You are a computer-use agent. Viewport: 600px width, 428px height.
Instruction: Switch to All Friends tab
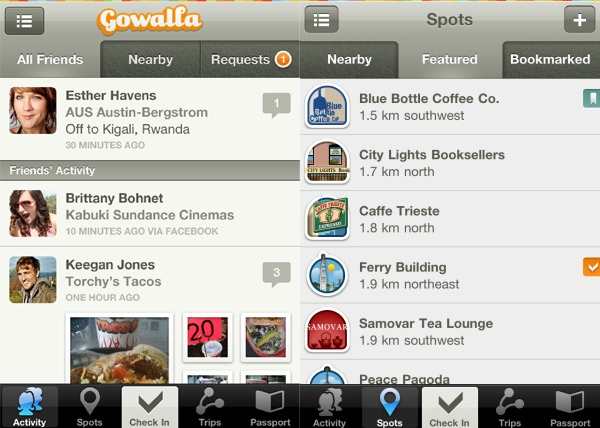50,60
